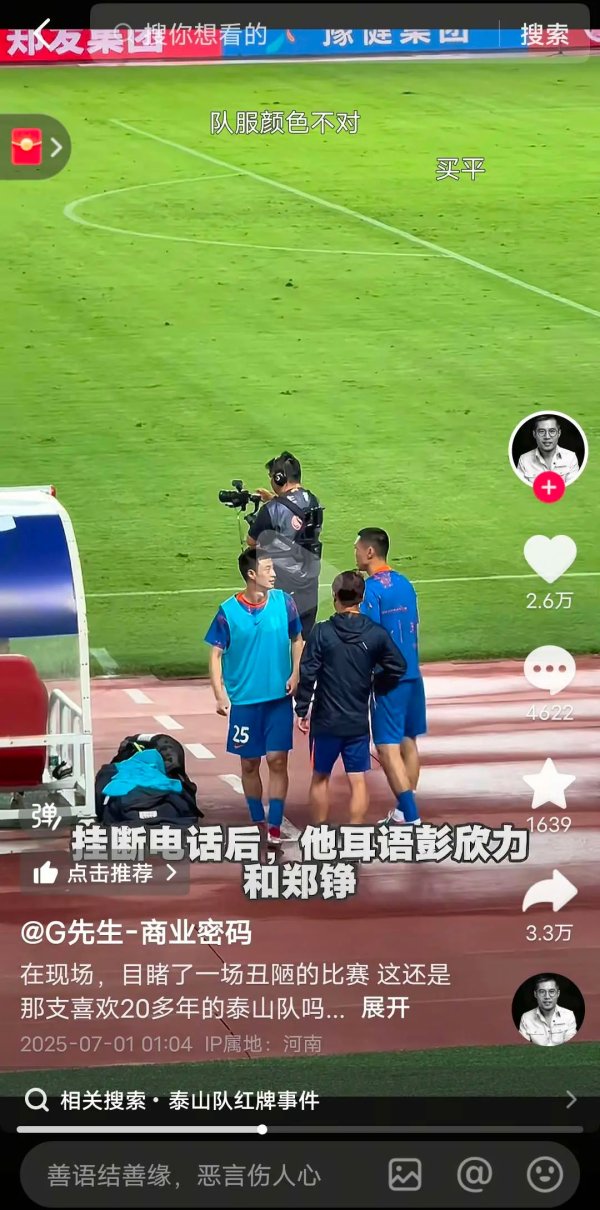
Task: Open the spinning music disc avatar
Action: click(x=548, y=1008)
